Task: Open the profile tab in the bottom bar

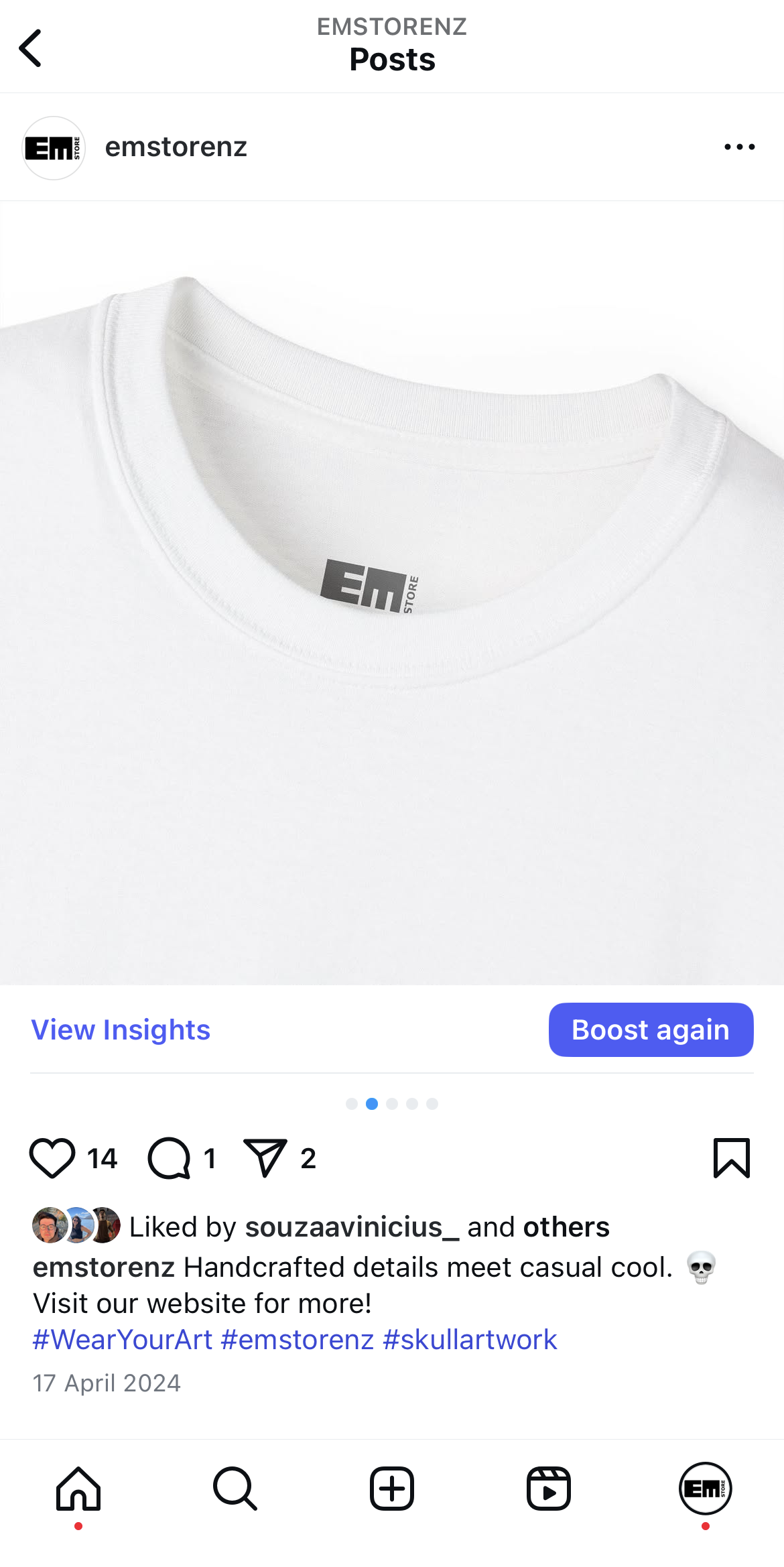Action: pyautogui.click(x=706, y=1489)
